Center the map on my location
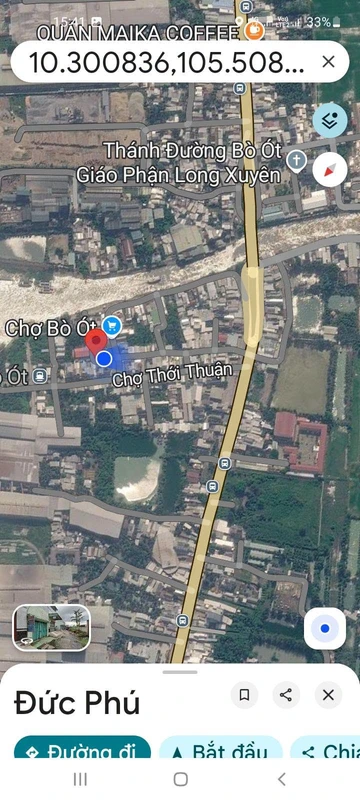Image resolution: width=360 pixels, height=800 pixels. pyautogui.click(x=325, y=629)
